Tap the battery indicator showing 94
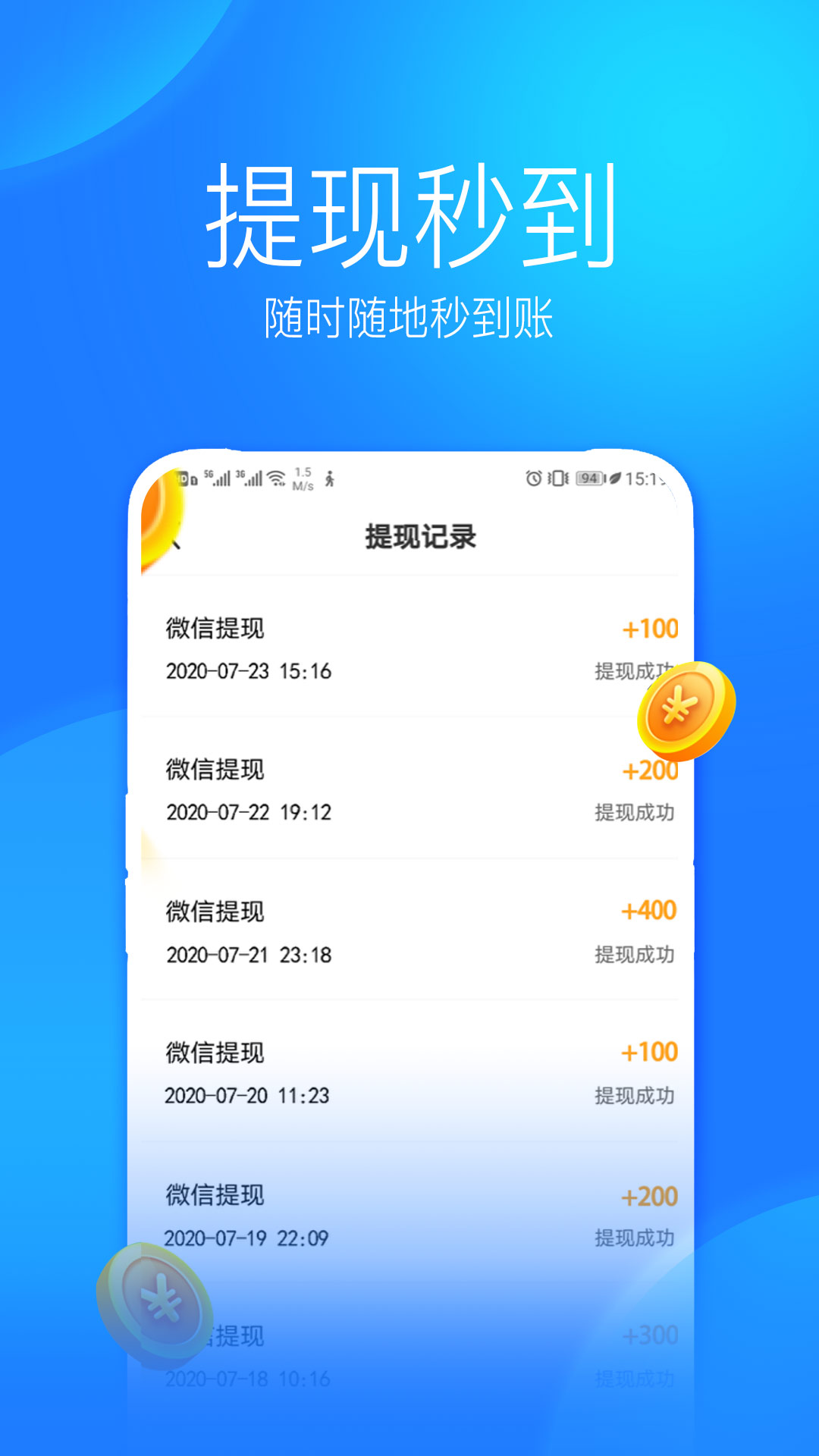Screen dimensions: 819x1456 click(588, 479)
